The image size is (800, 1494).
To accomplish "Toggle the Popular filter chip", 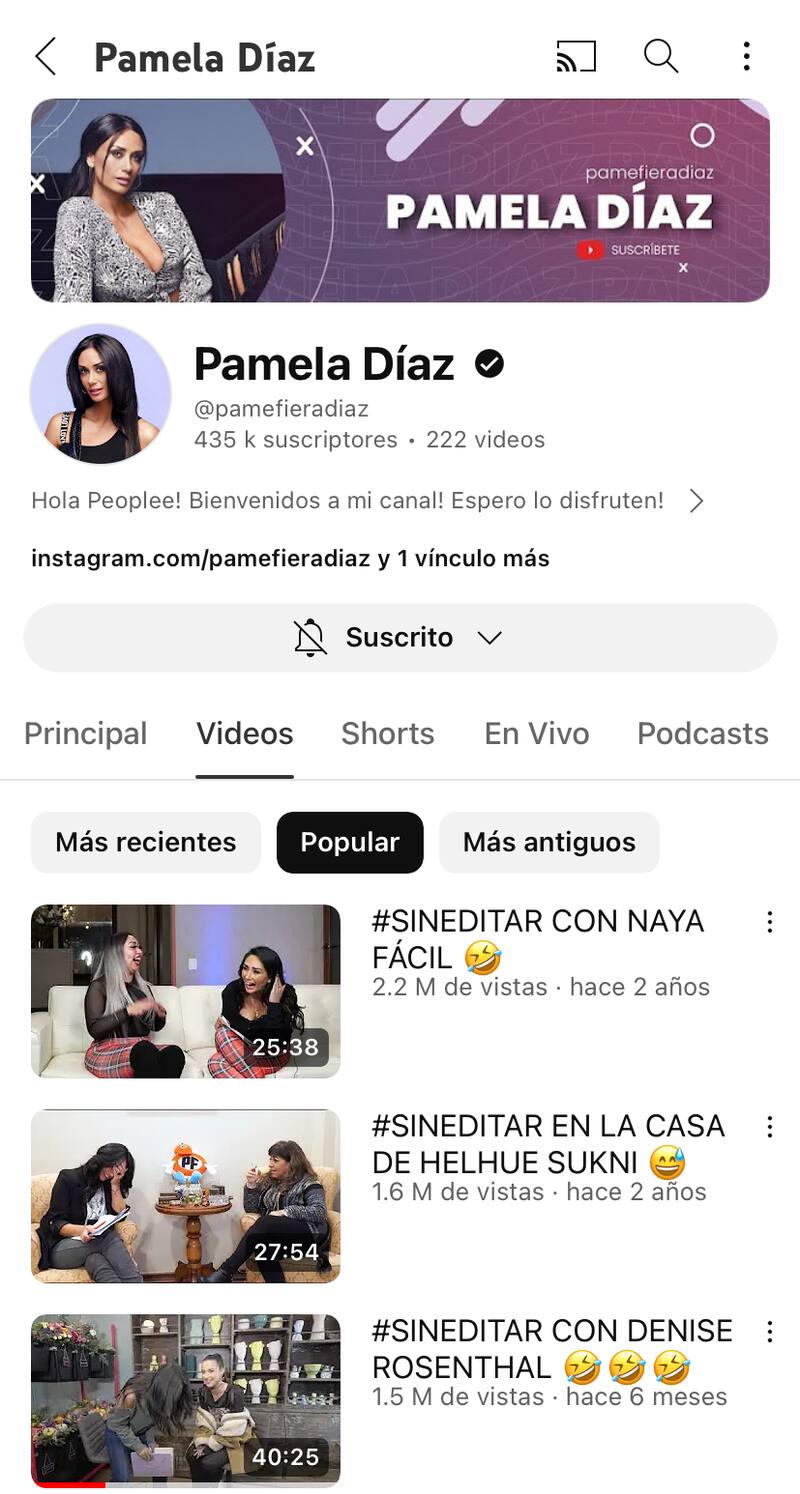I will point(350,843).
